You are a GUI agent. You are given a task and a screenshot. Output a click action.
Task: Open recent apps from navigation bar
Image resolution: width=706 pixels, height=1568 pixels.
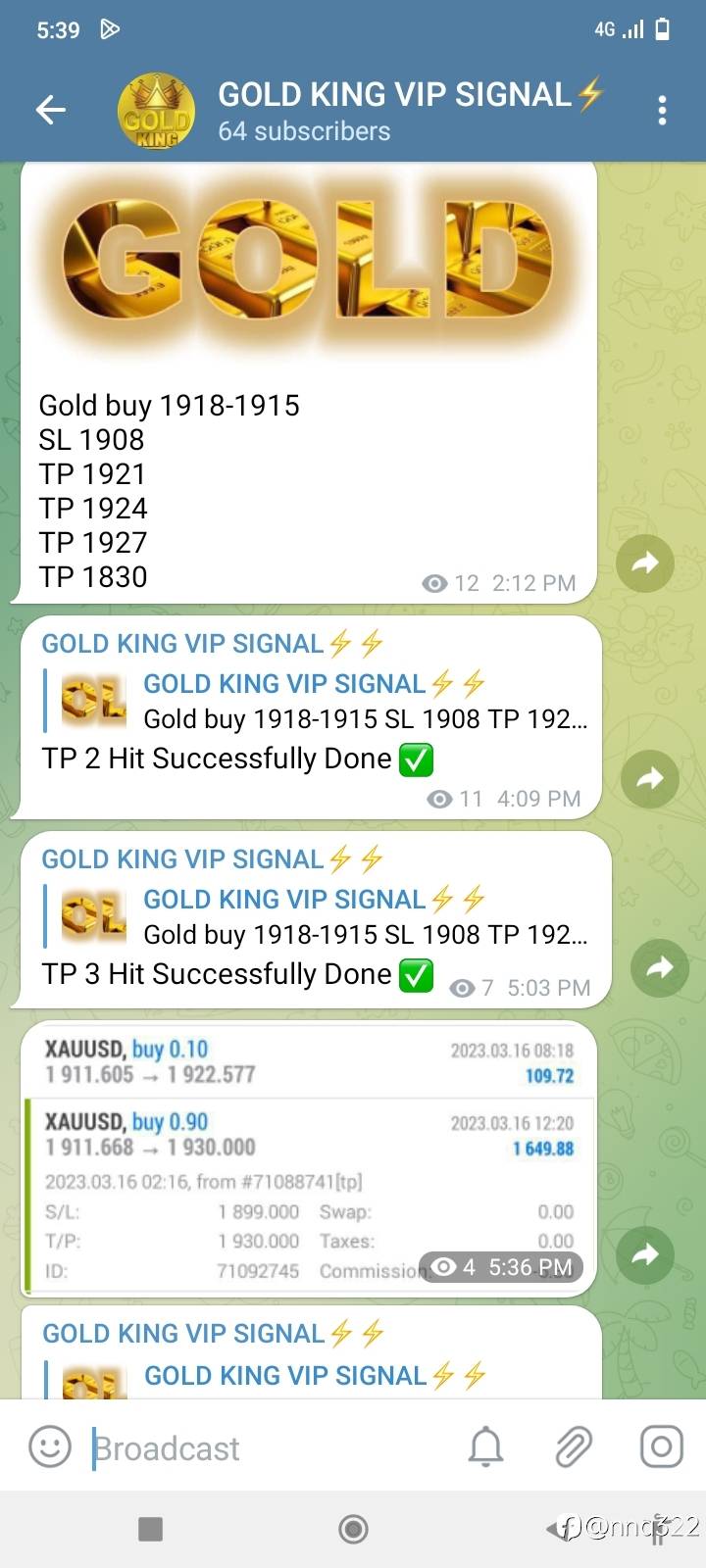click(150, 1529)
